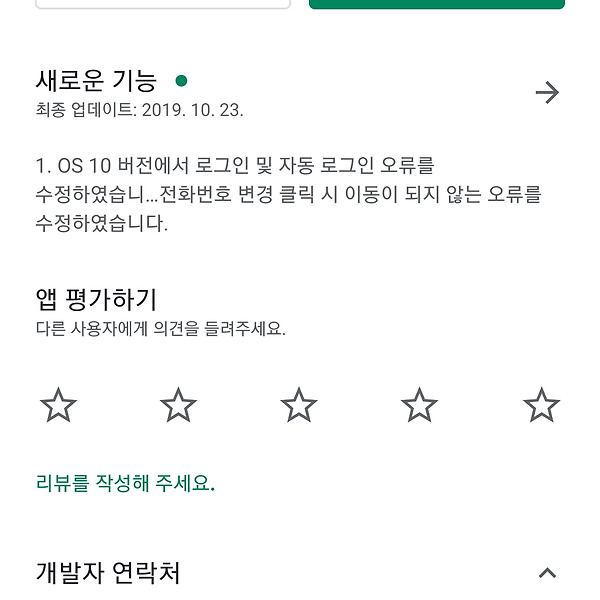The height and width of the screenshot is (600, 600).
Task: Give a five-star rating
Action: (x=541, y=406)
